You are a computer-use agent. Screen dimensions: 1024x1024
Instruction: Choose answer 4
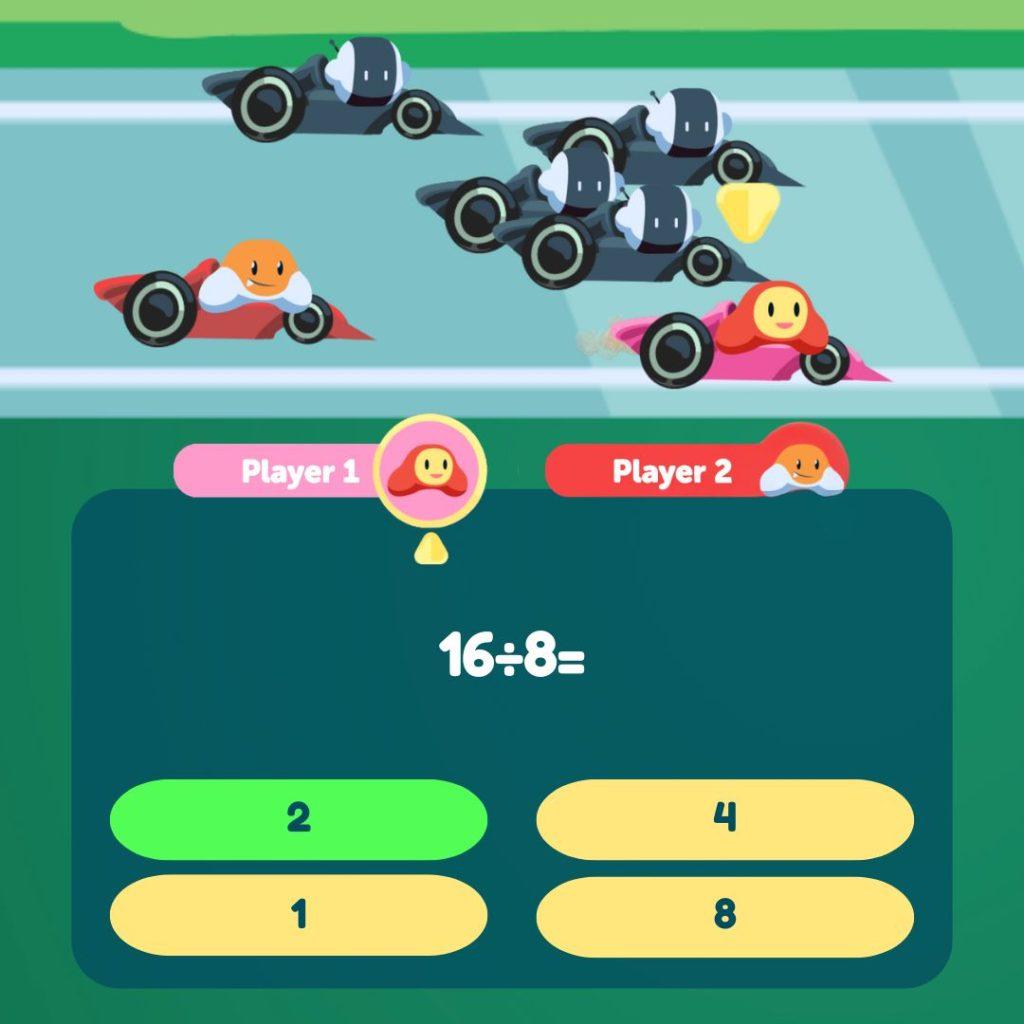tap(725, 819)
